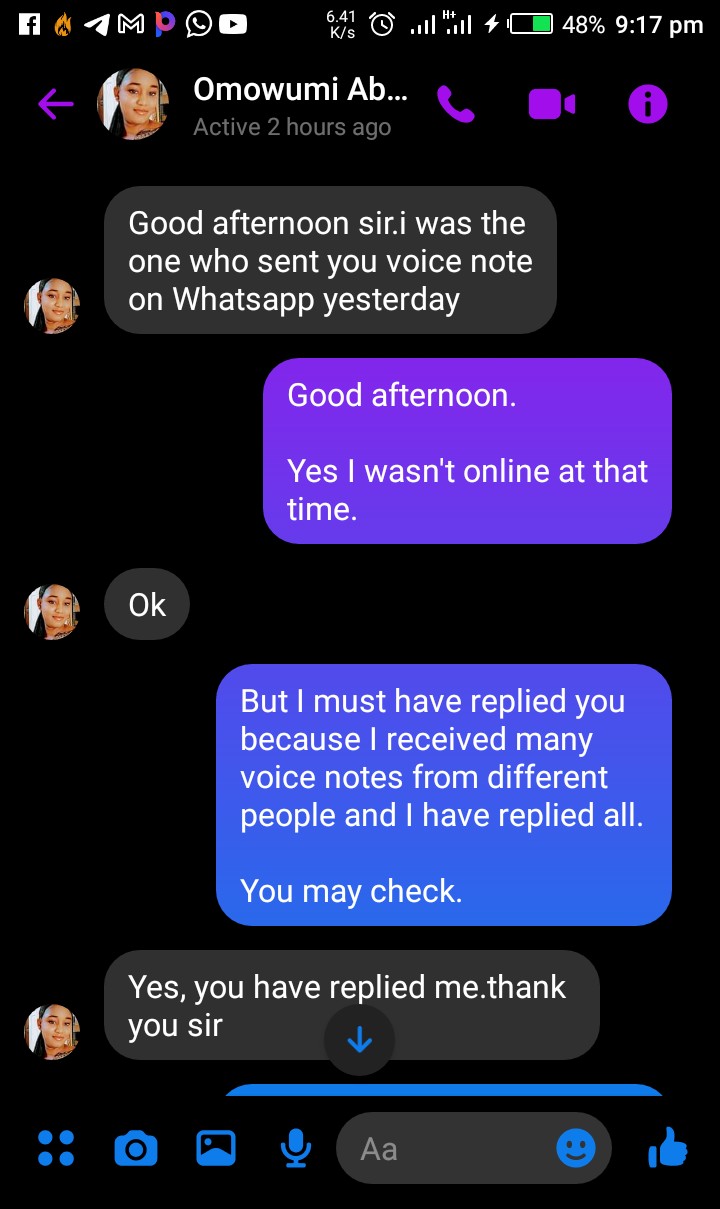Screen dimensions: 720x1209
Task: Tap the Aa message input field
Action: click(450, 1149)
